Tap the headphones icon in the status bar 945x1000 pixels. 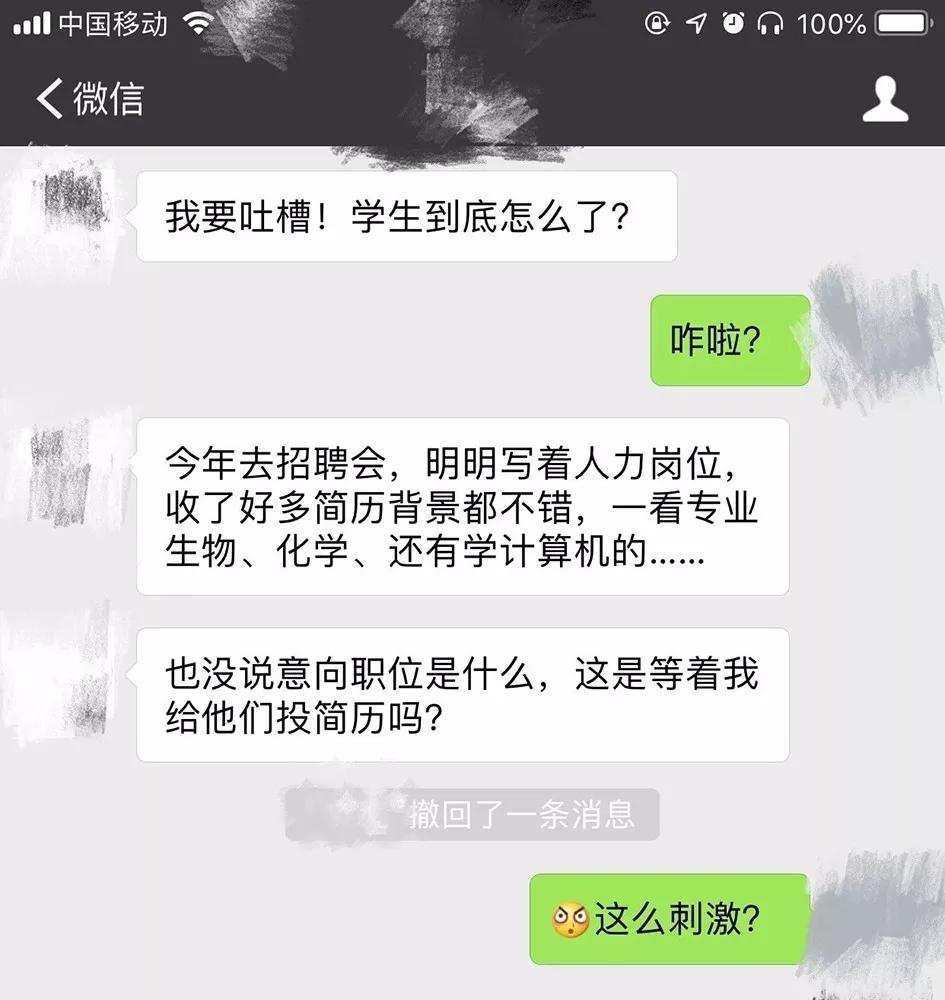768,22
